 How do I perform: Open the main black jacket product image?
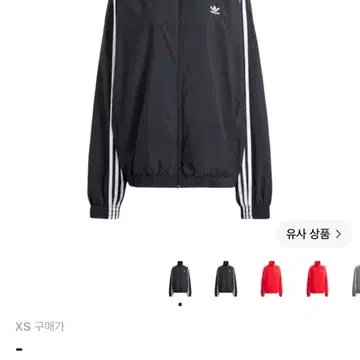(180, 109)
